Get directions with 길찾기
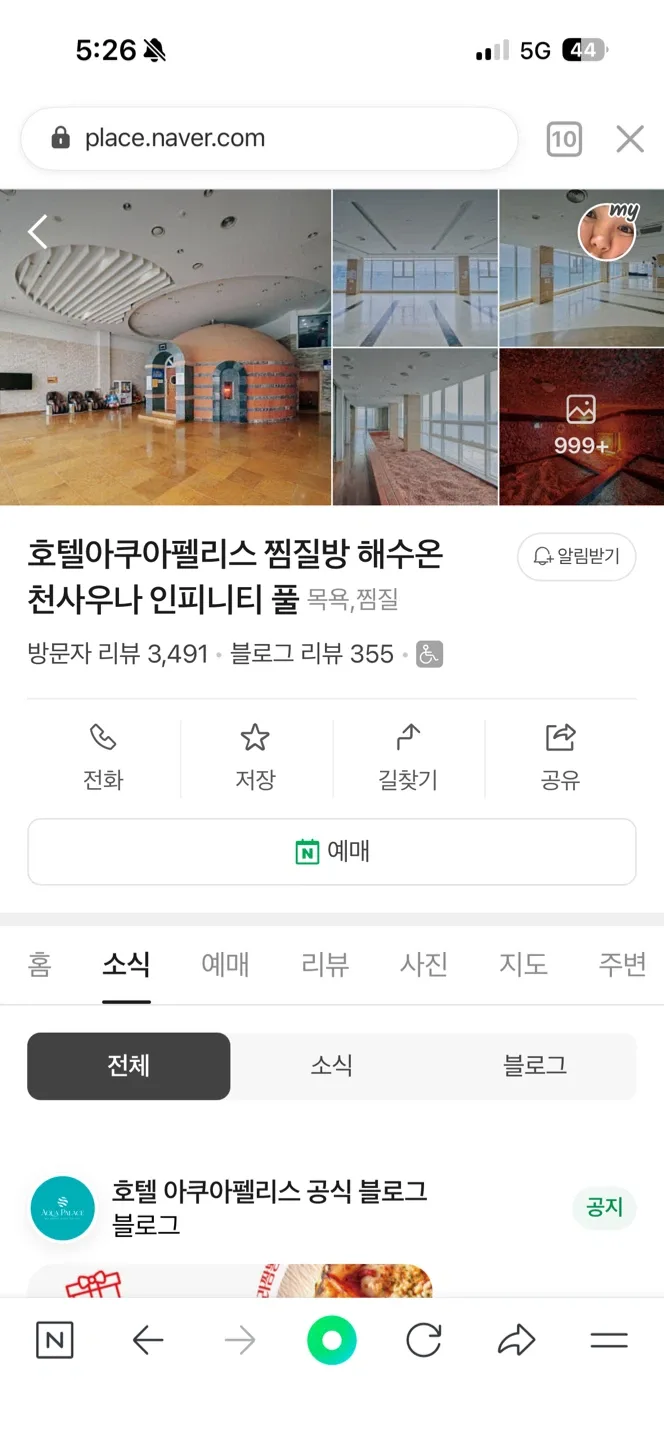 [x=407, y=758]
